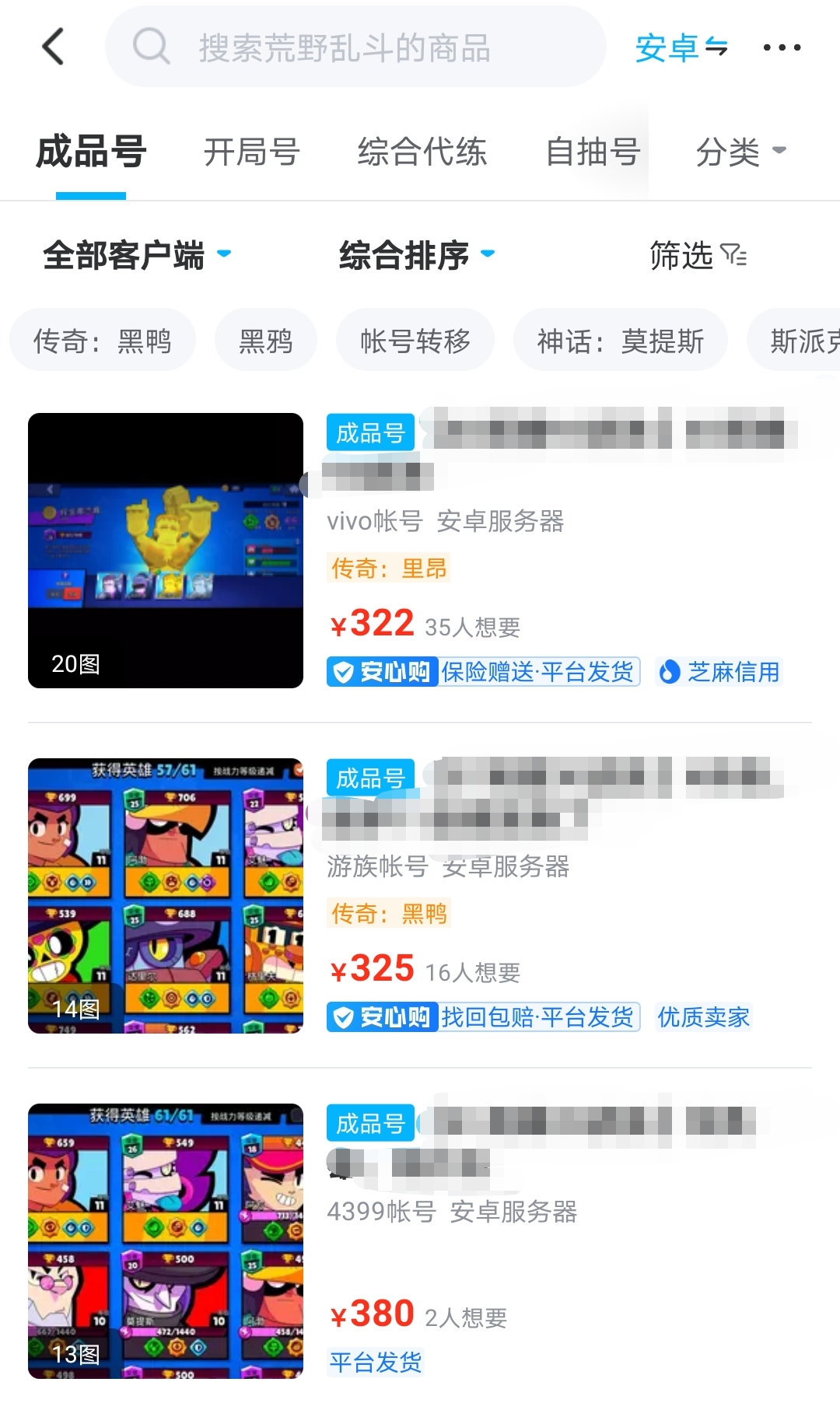Screen dimensions: 840x1403
Task: Tap the search box for 荒野乱斗 products
Action: [355, 47]
